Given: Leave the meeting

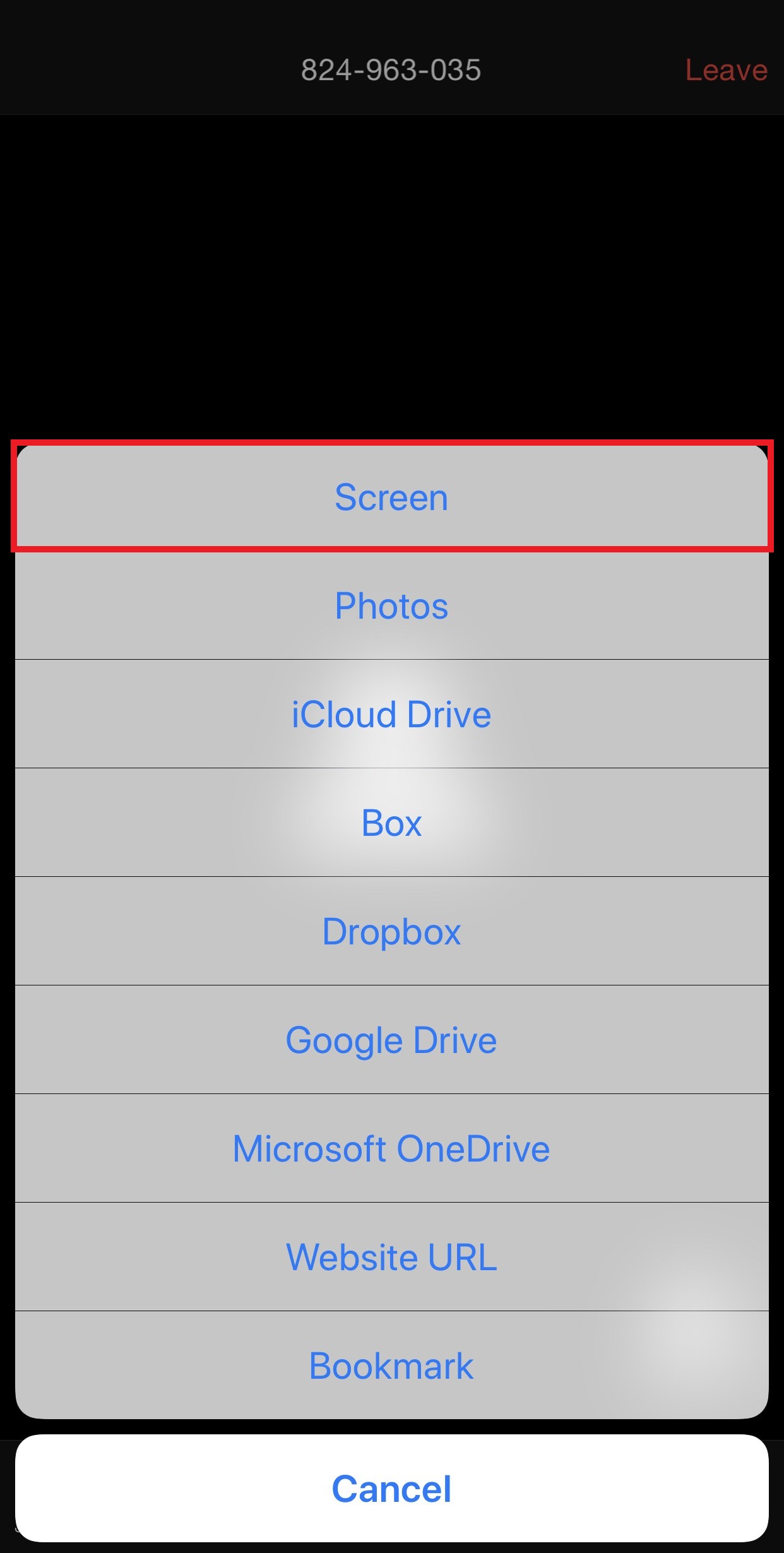Looking at the screenshot, I should (726, 70).
